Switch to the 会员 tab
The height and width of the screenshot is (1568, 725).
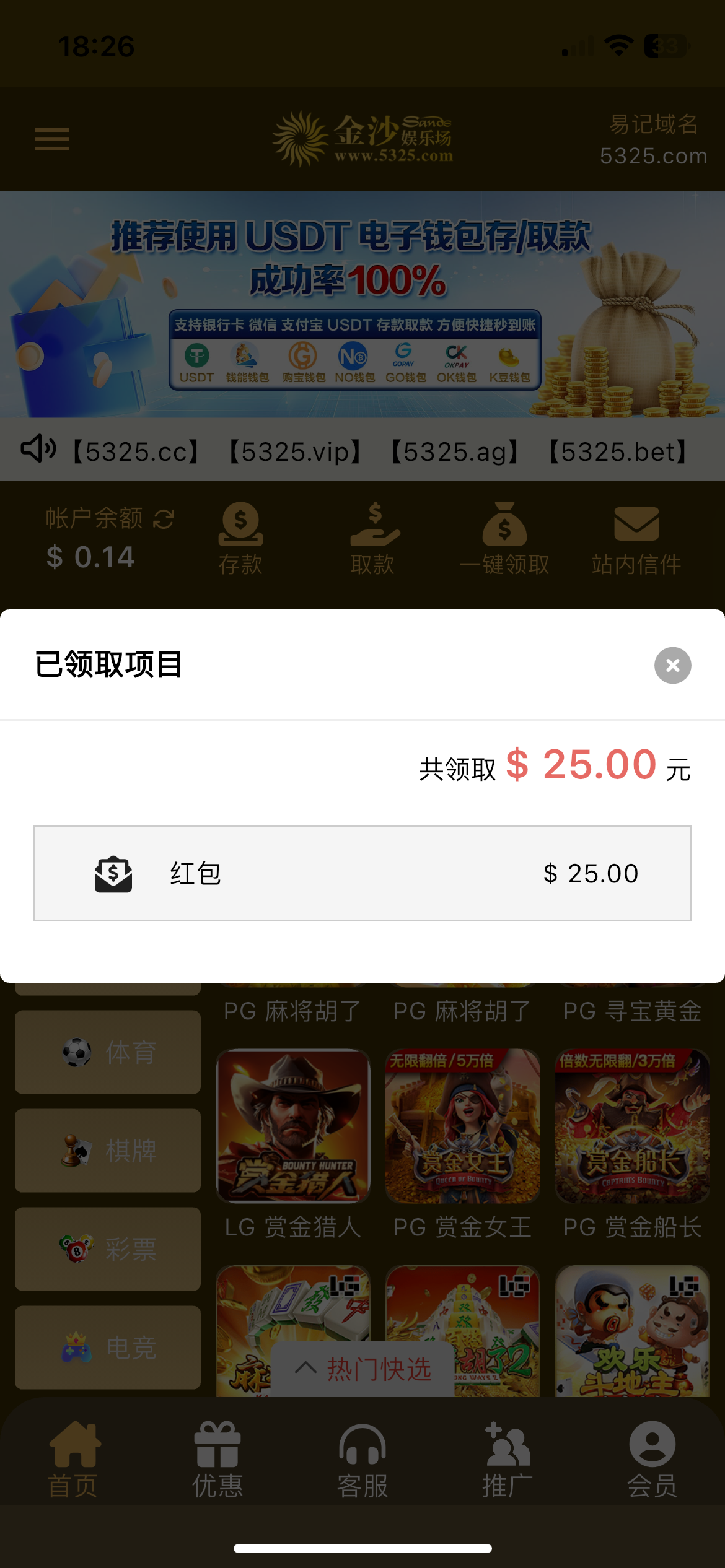(652, 1459)
